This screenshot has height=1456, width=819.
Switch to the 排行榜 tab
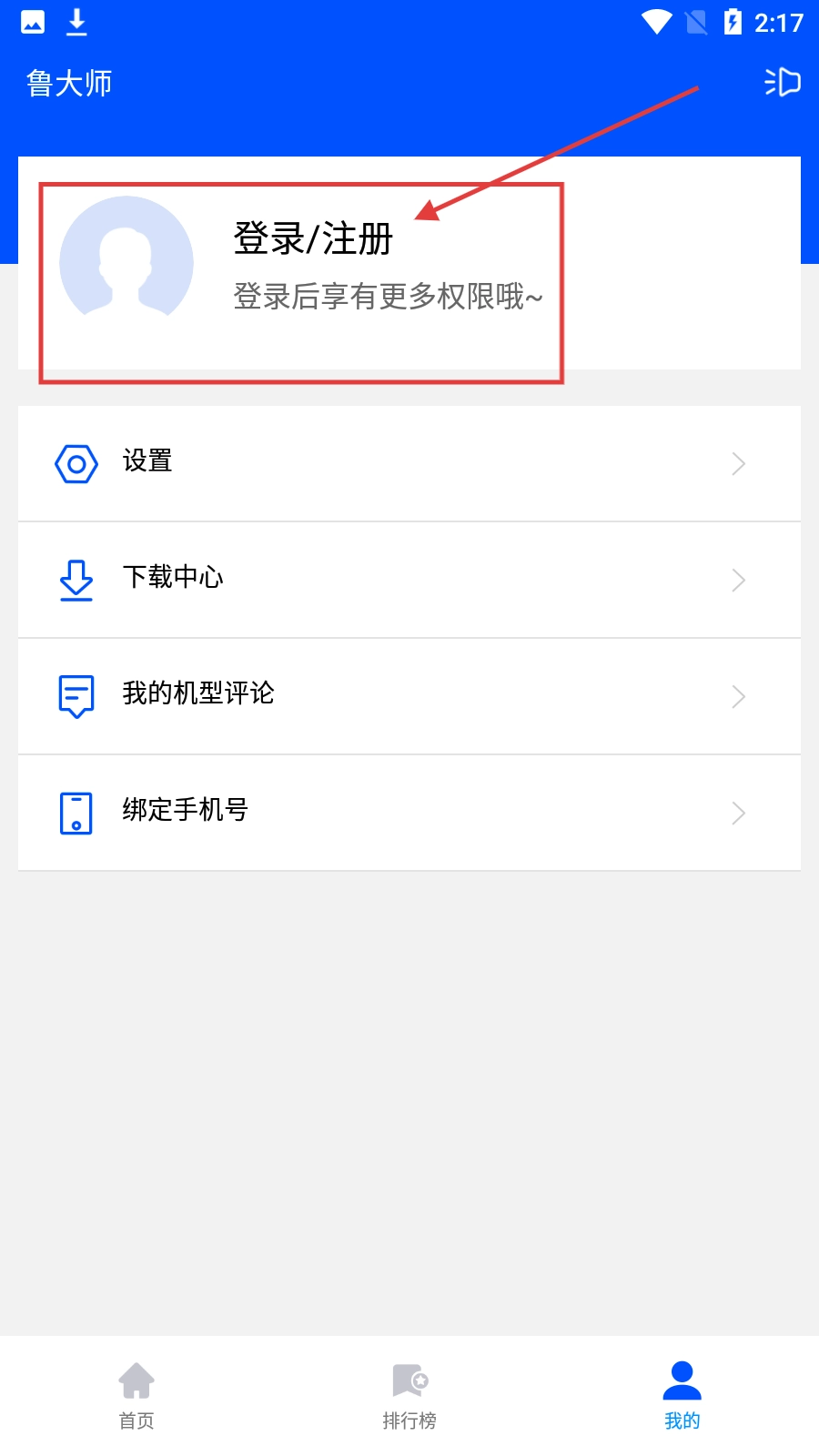point(409,1396)
